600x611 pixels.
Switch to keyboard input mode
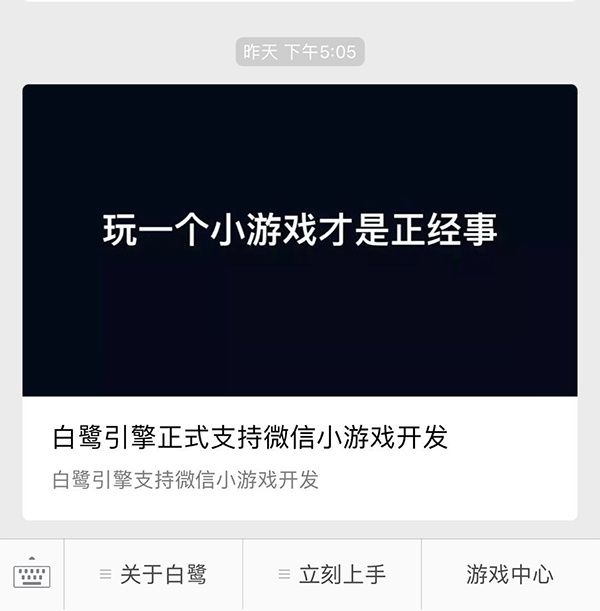point(32,575)
